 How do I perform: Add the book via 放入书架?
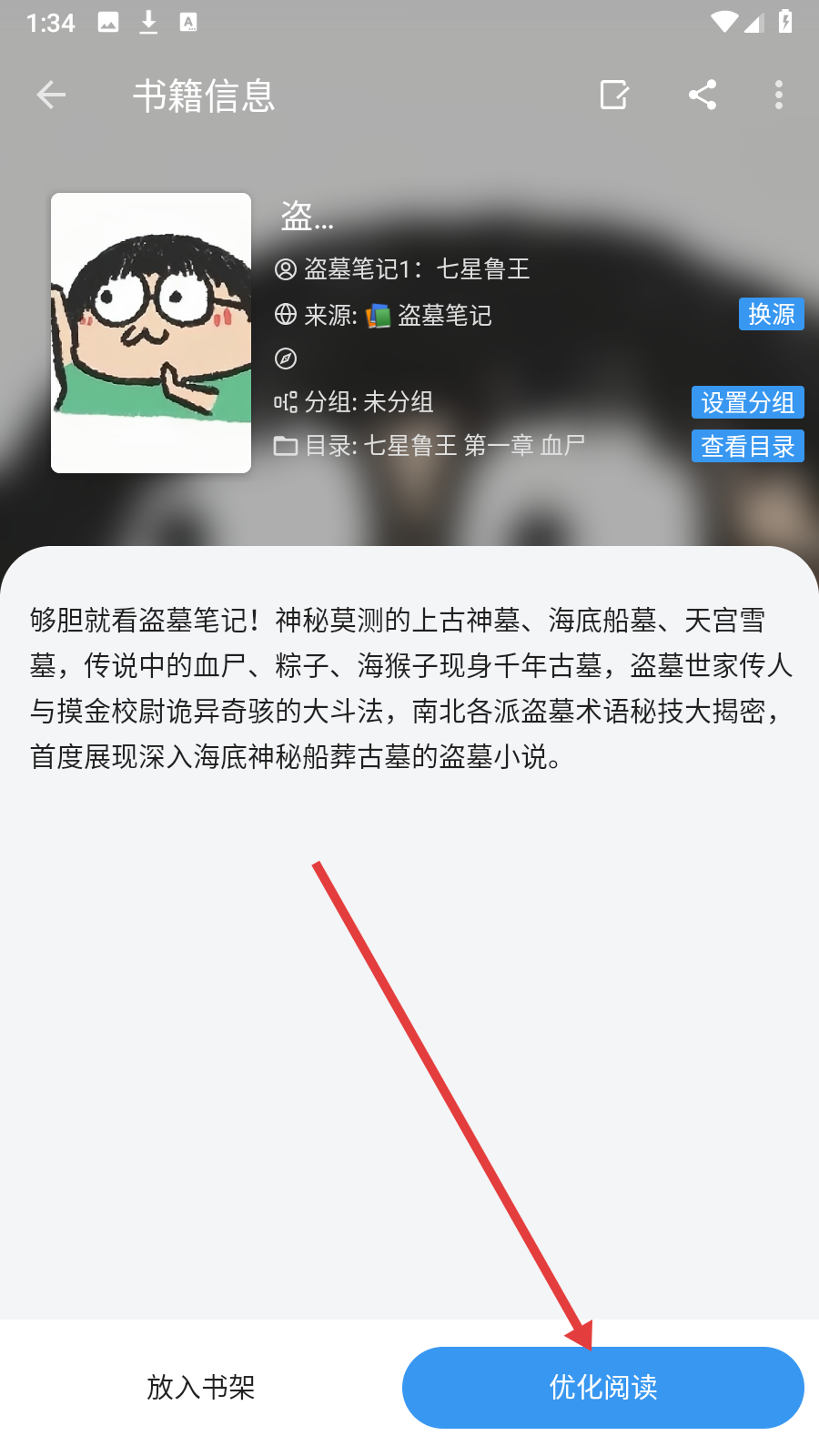[x=201, y=1388]
